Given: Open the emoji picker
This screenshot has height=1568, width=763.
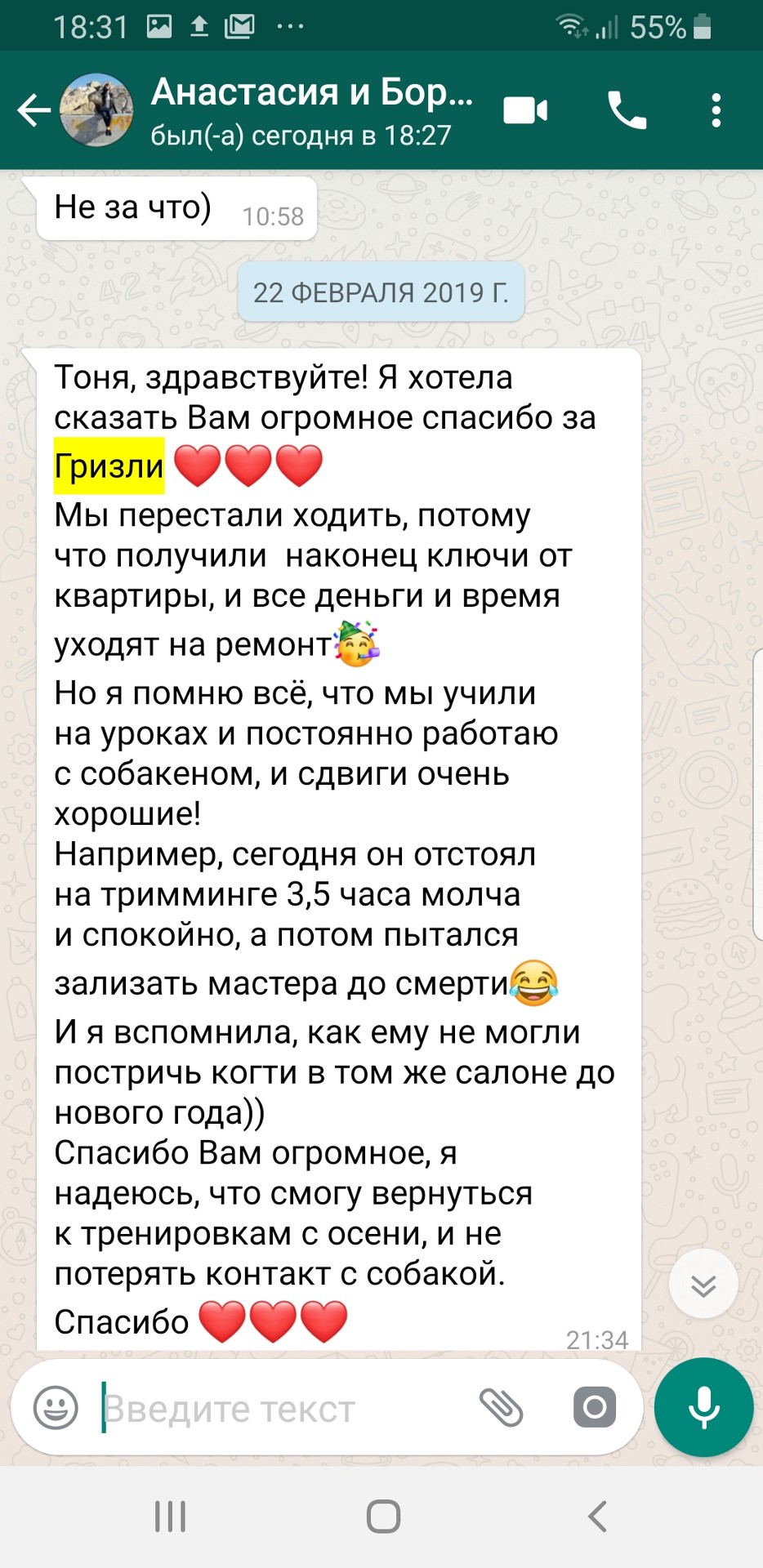Looking at the screenshot, I should tap(56, 1407).
